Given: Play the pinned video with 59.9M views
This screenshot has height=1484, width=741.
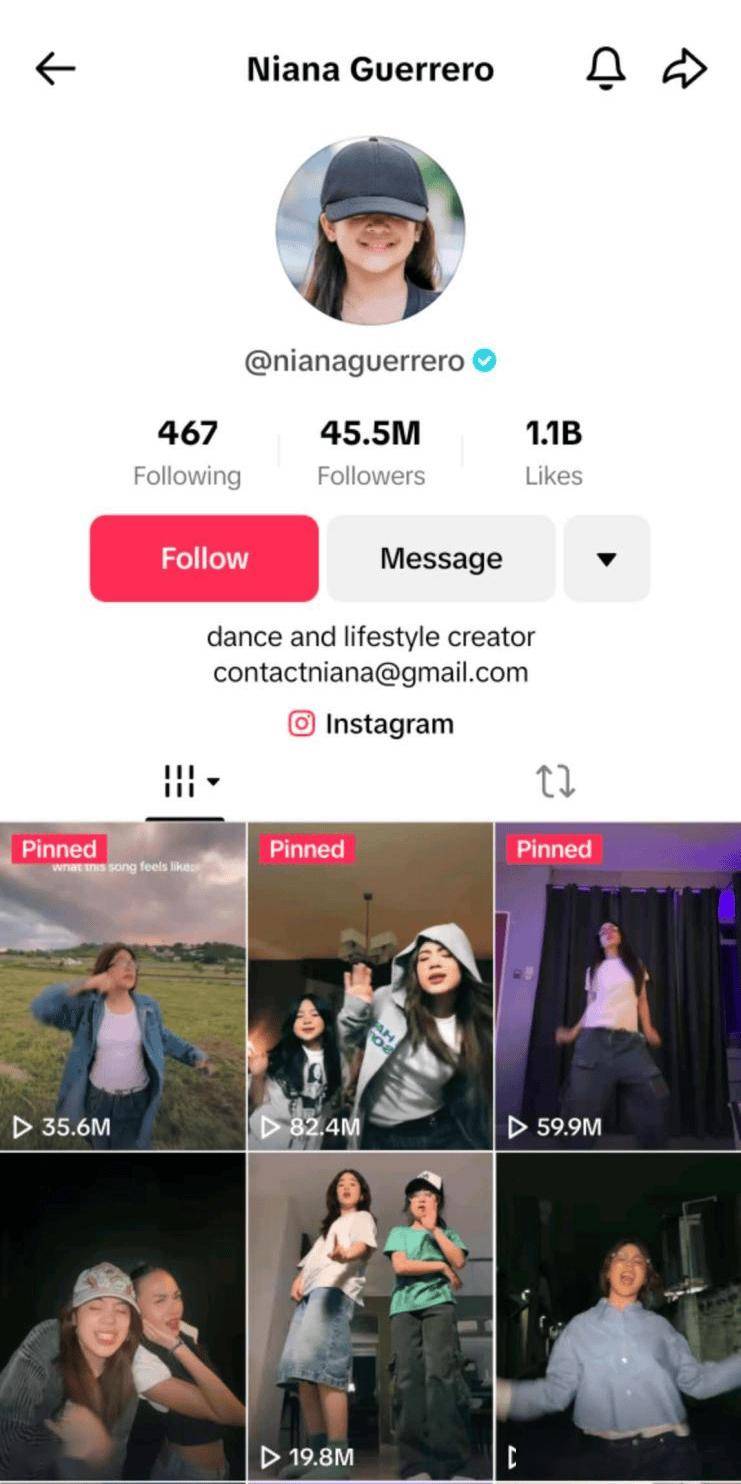Looking at the screenshot, I should pyautogui.click(x=617, y=986).
